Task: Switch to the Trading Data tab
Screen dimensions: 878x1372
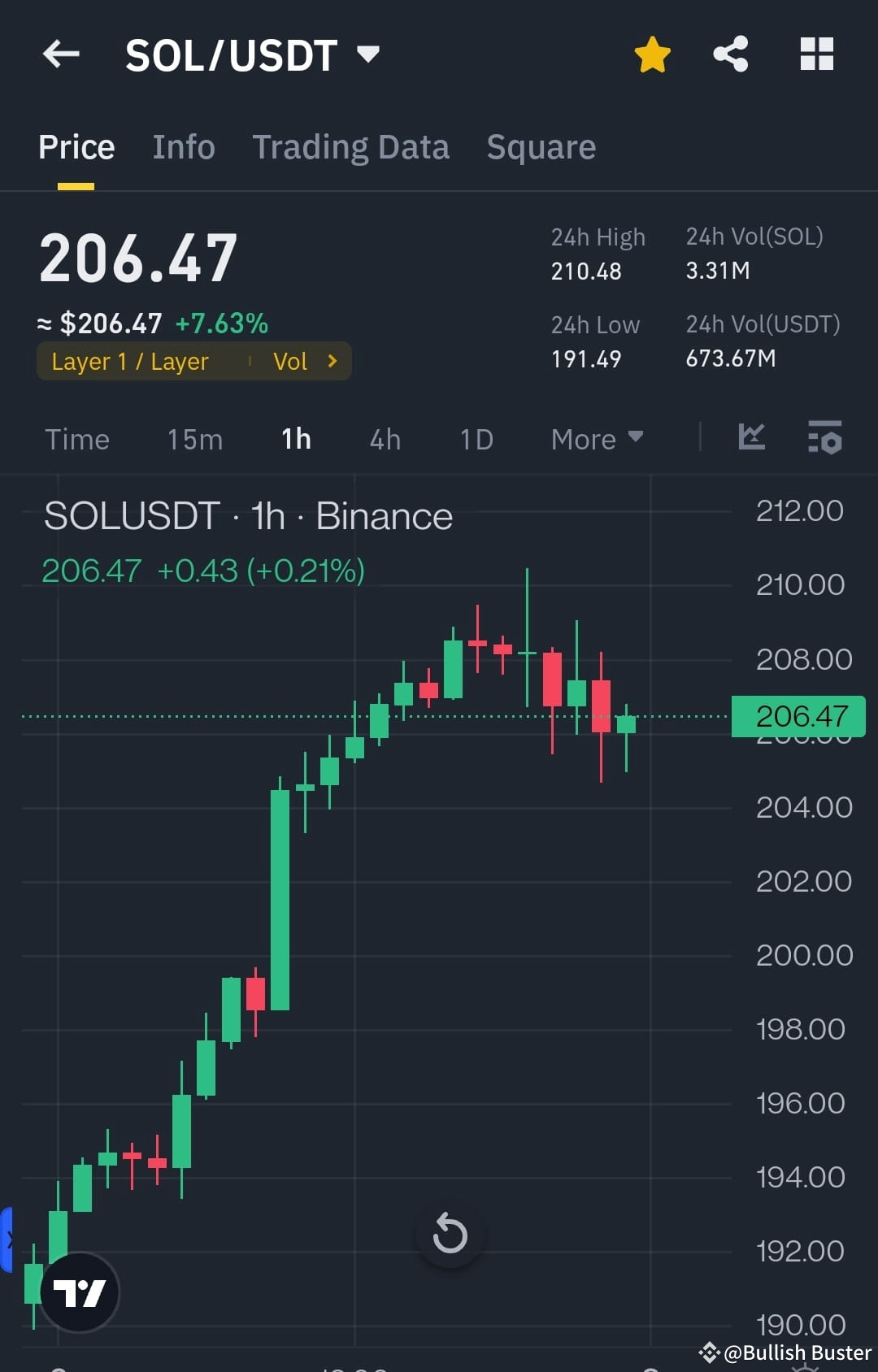Action: [x=350, y=147]
